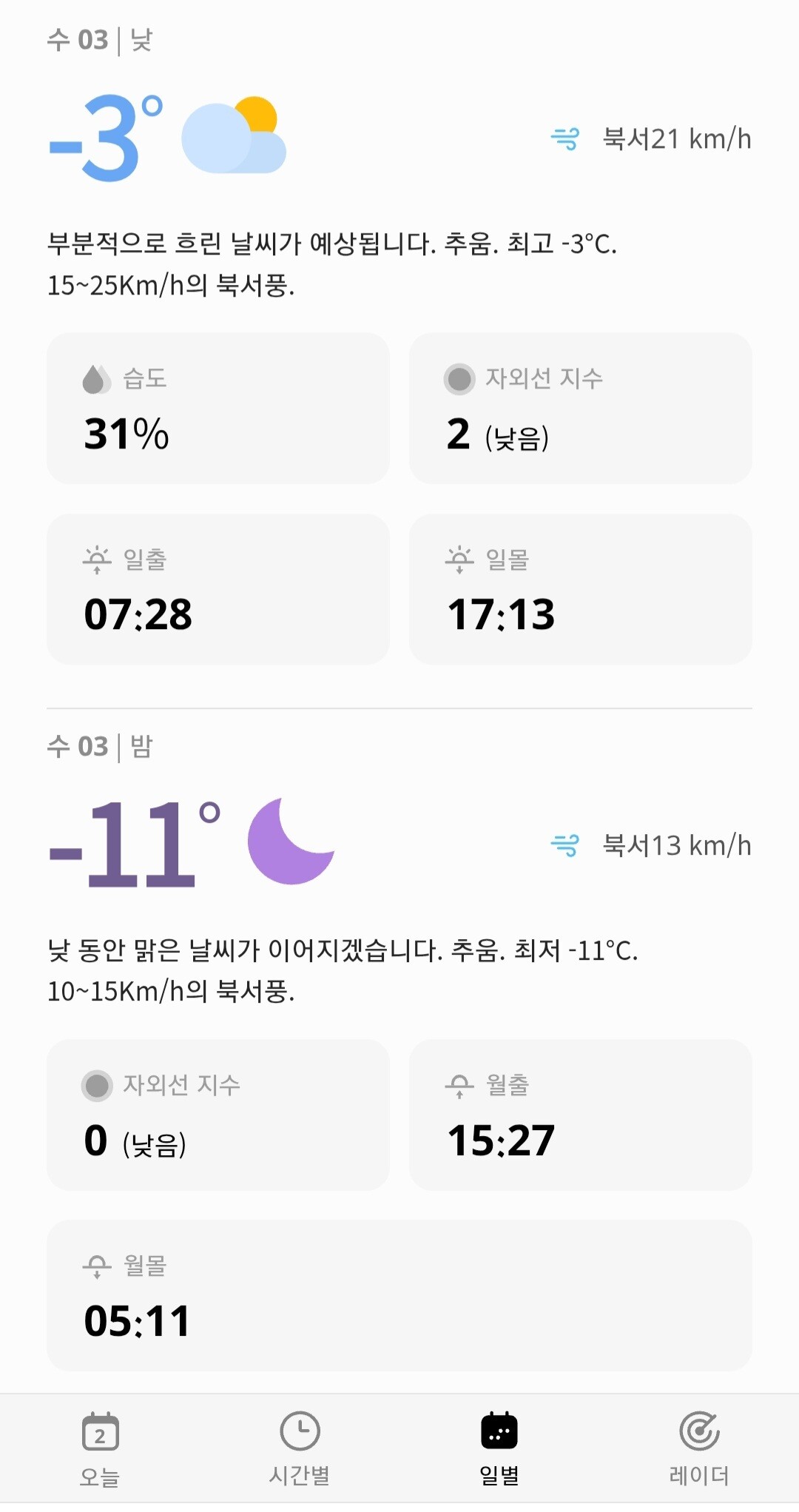Select the 일별 daily tab
Viewport: 799px width, 1512px height.
(499, 1448)
